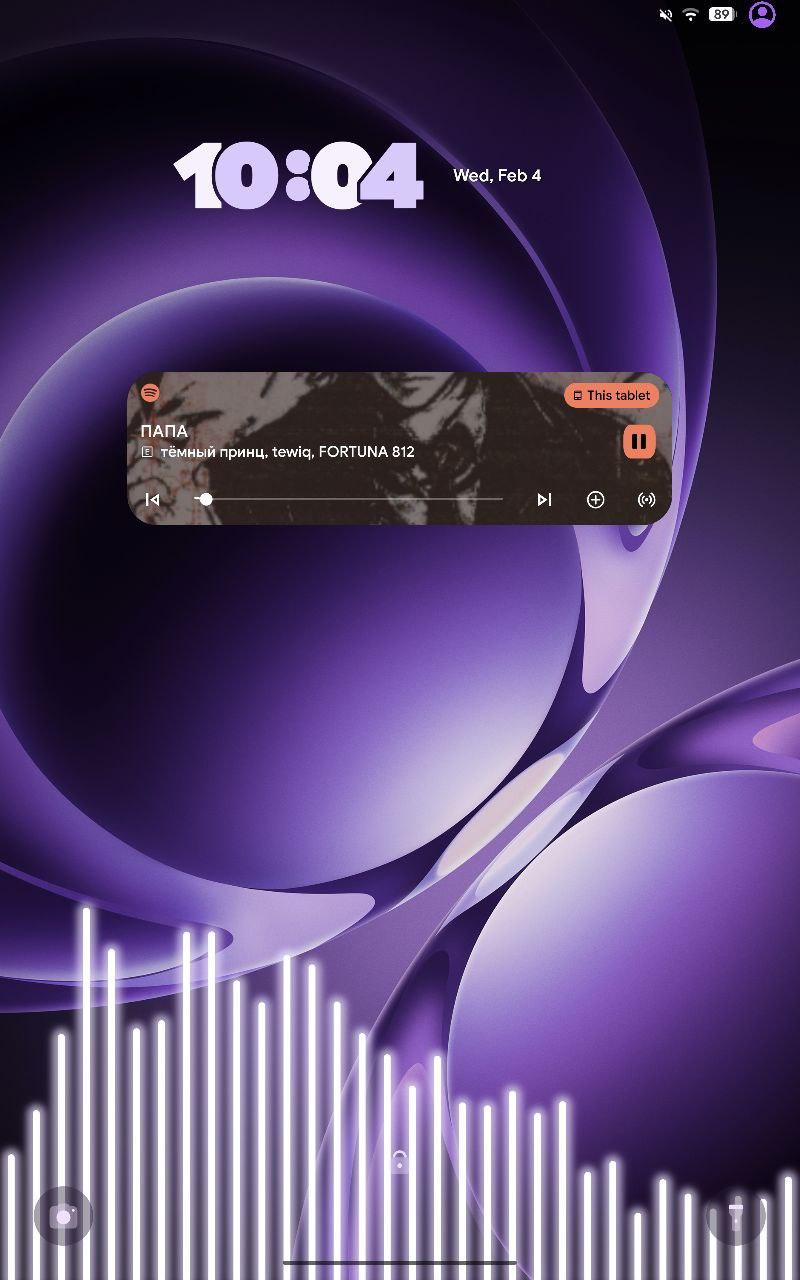
Task: Open the broadcast audio icon
Action: click(x=647, y=499)
